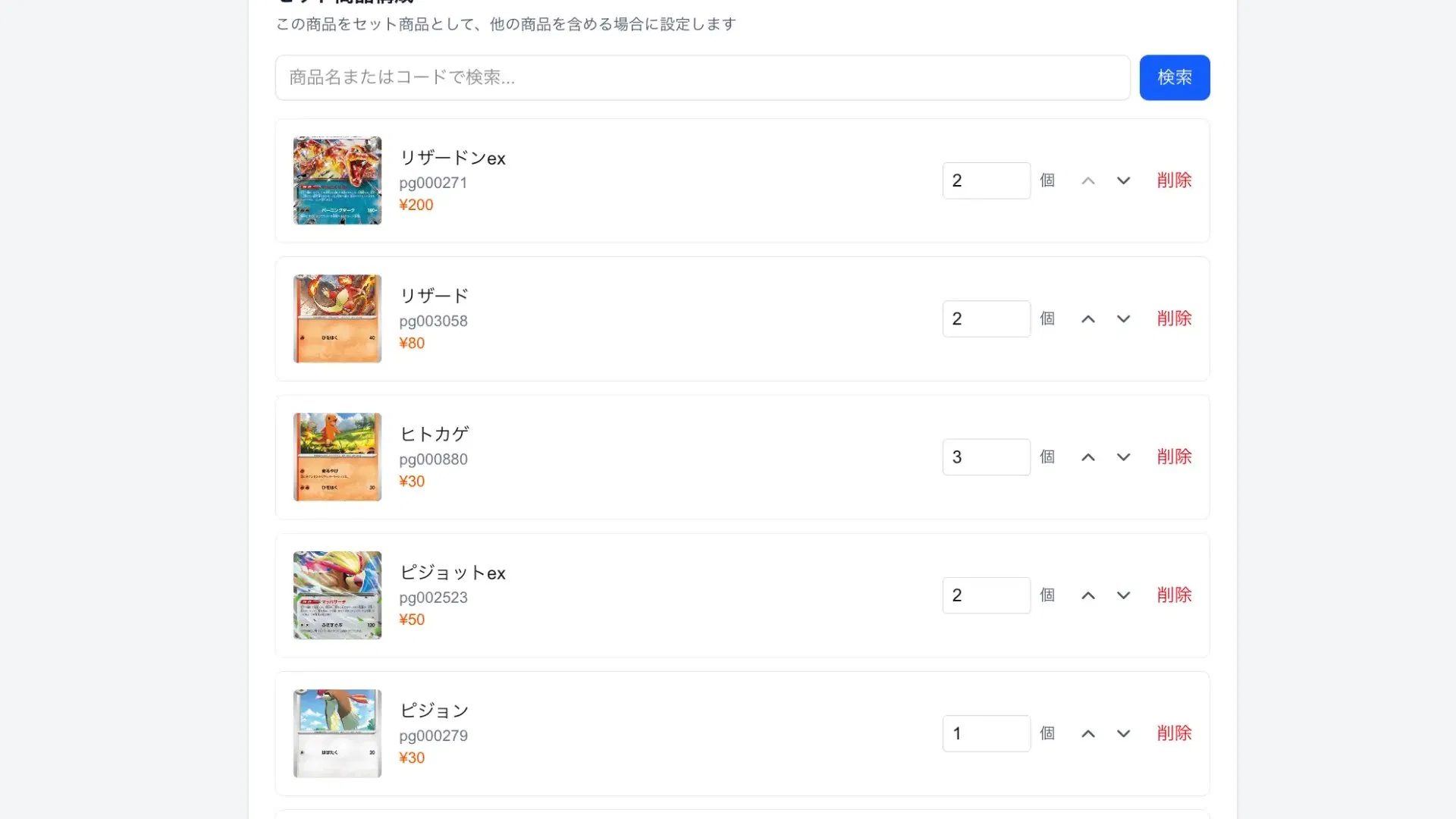
Task: Move ピジョットex down in the order
Action: point(1123,595)
